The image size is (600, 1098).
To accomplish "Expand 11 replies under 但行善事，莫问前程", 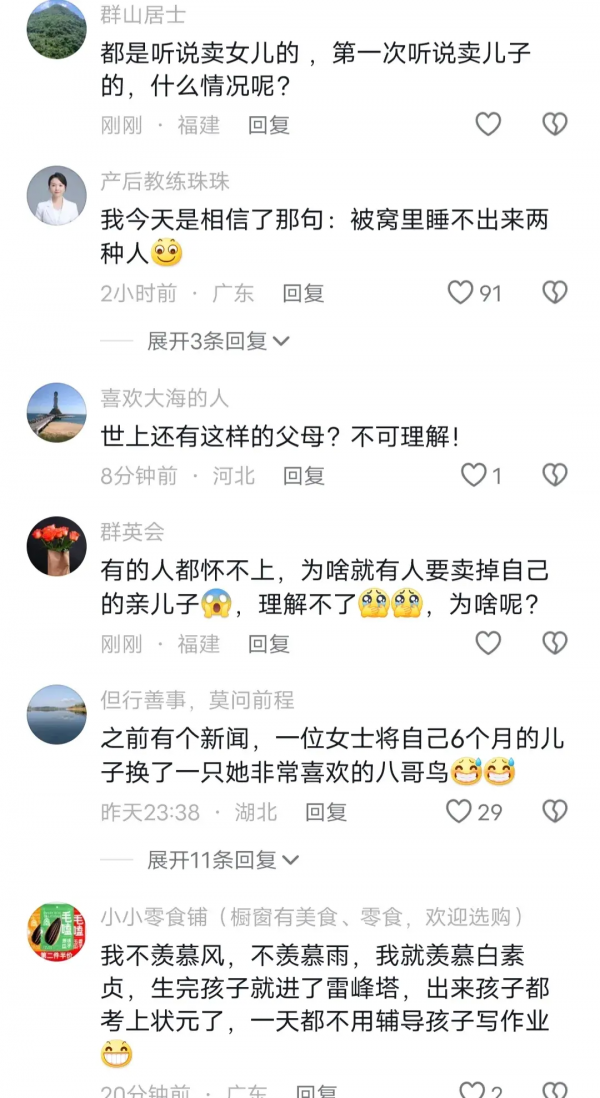I will pos(222,859).
